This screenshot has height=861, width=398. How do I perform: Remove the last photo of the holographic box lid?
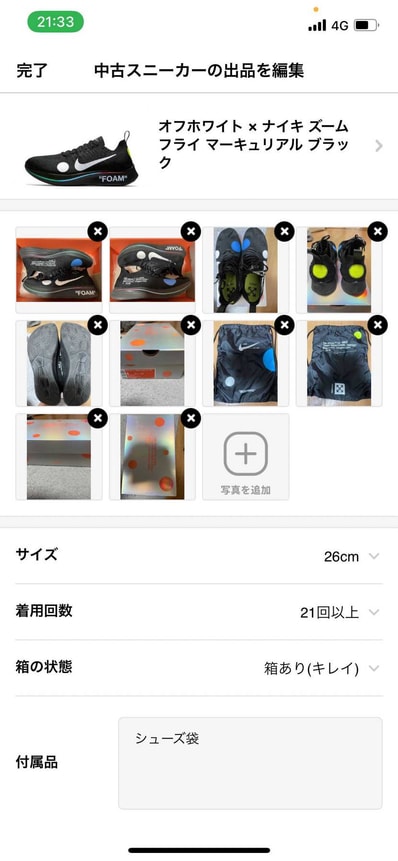190,419
